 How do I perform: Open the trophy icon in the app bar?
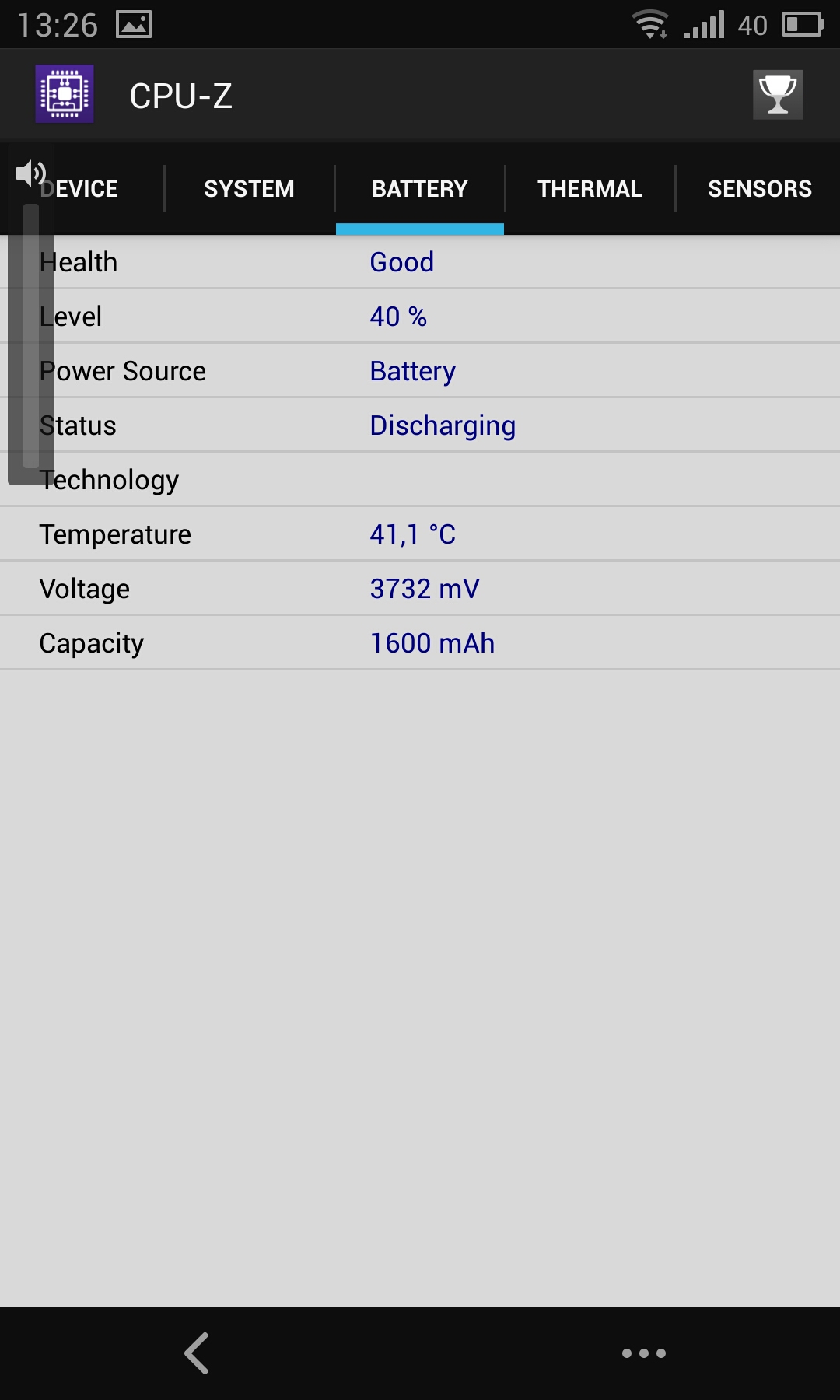pyautogui.click(x=777, y=95)
